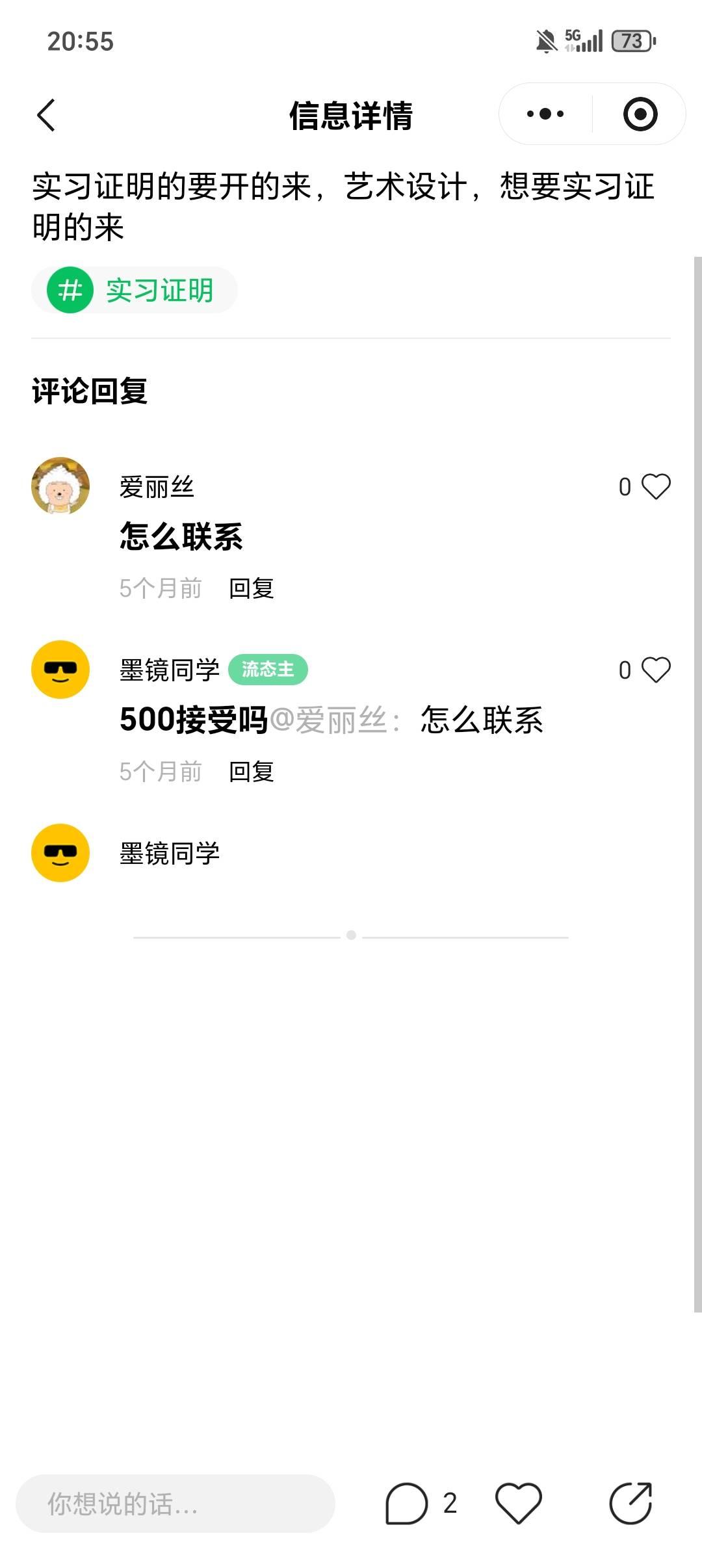Like 墨镜同学's 500接受吗 comment
The height and width of the screenshot is (1568, 702).
(656, 670)
